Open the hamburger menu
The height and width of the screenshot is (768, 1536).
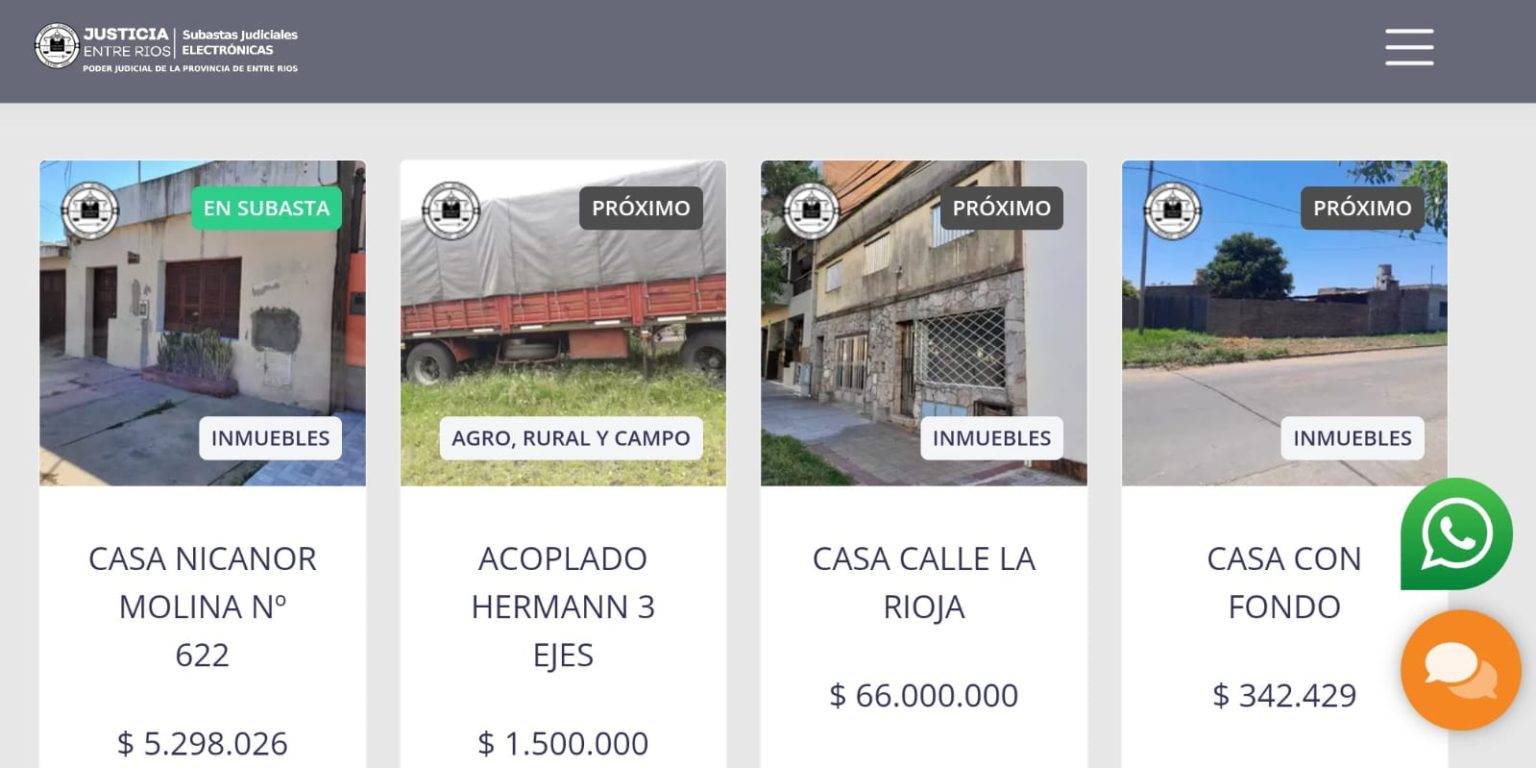click(1409, 47)
